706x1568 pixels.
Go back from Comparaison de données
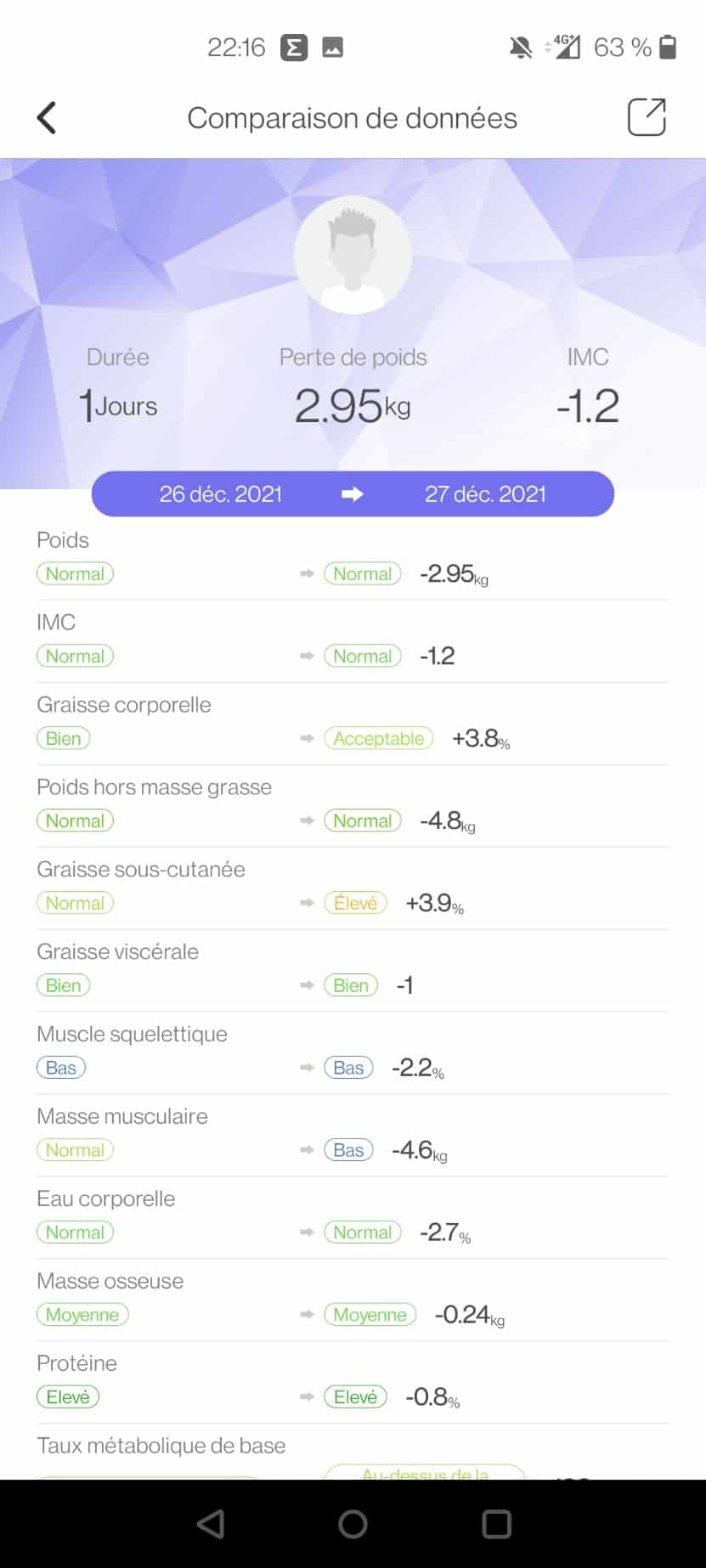(47, 118)
